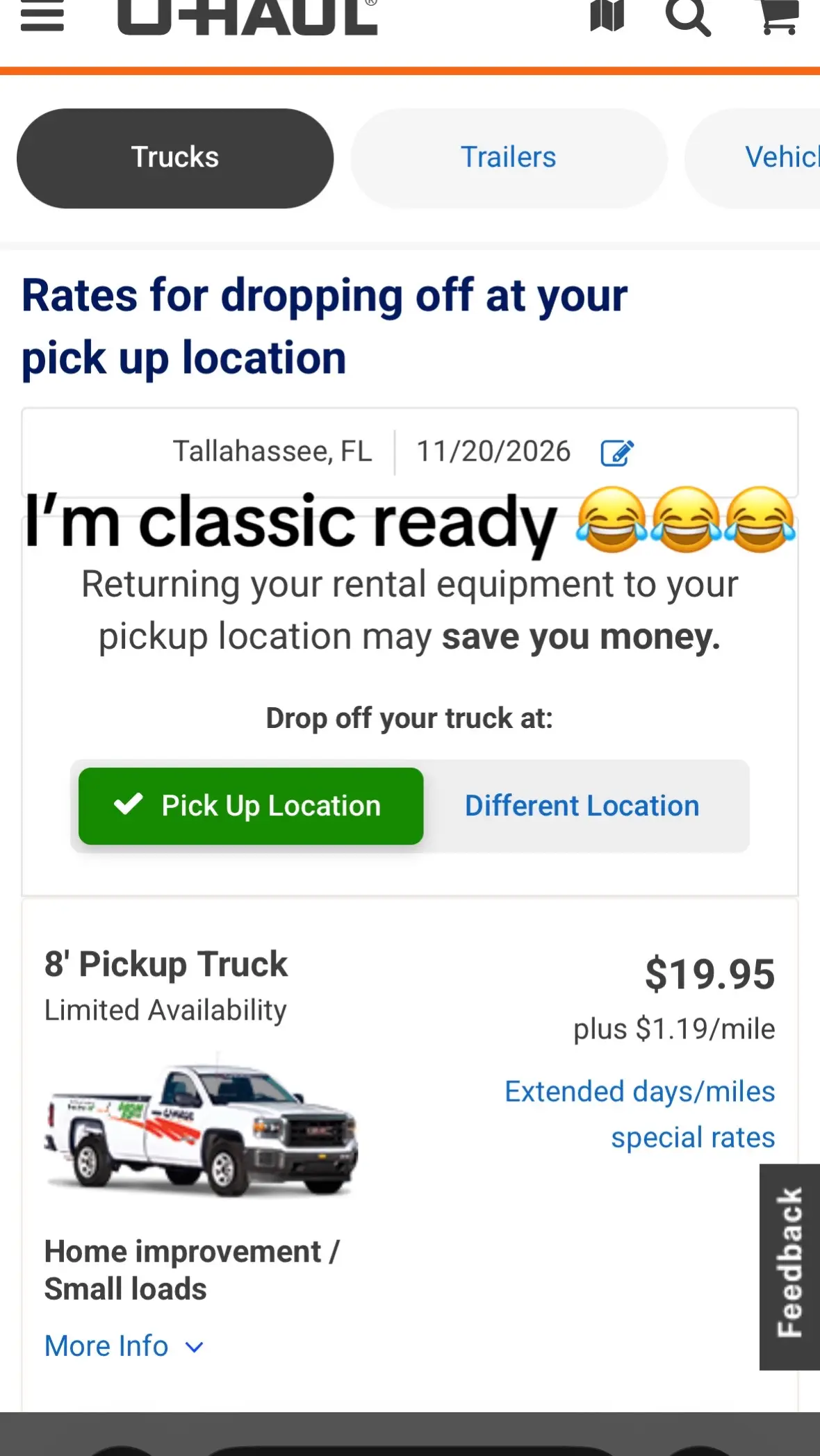This screenshot has width=820, height=1456.
Task: Expand More Info for 8' Pickup Truck
Action: tap(124, 1346)
